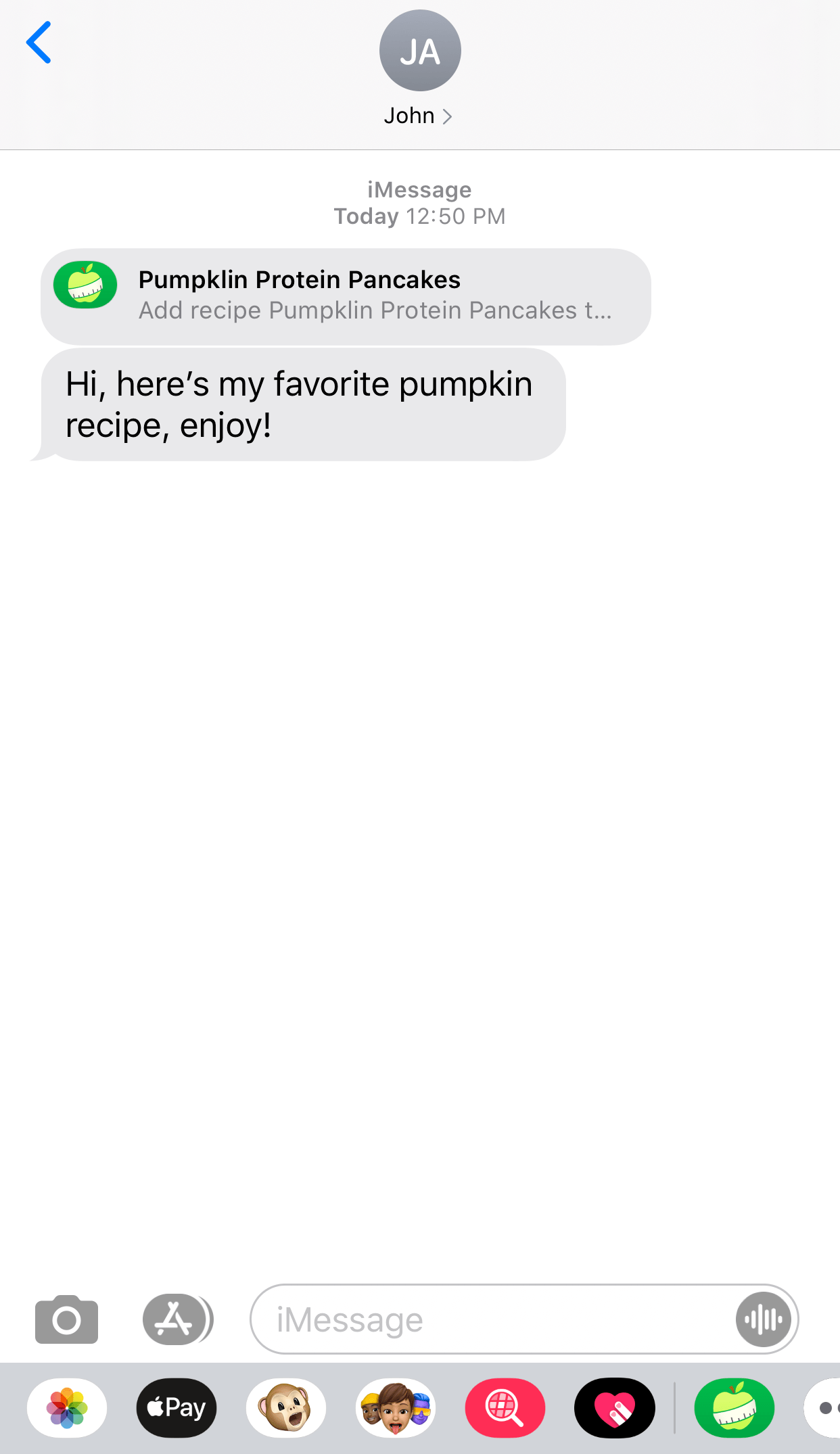The width and height of the screenshot is (840, 1454).
Task: Focus the iMessage text field
Action: point(487,1319)
